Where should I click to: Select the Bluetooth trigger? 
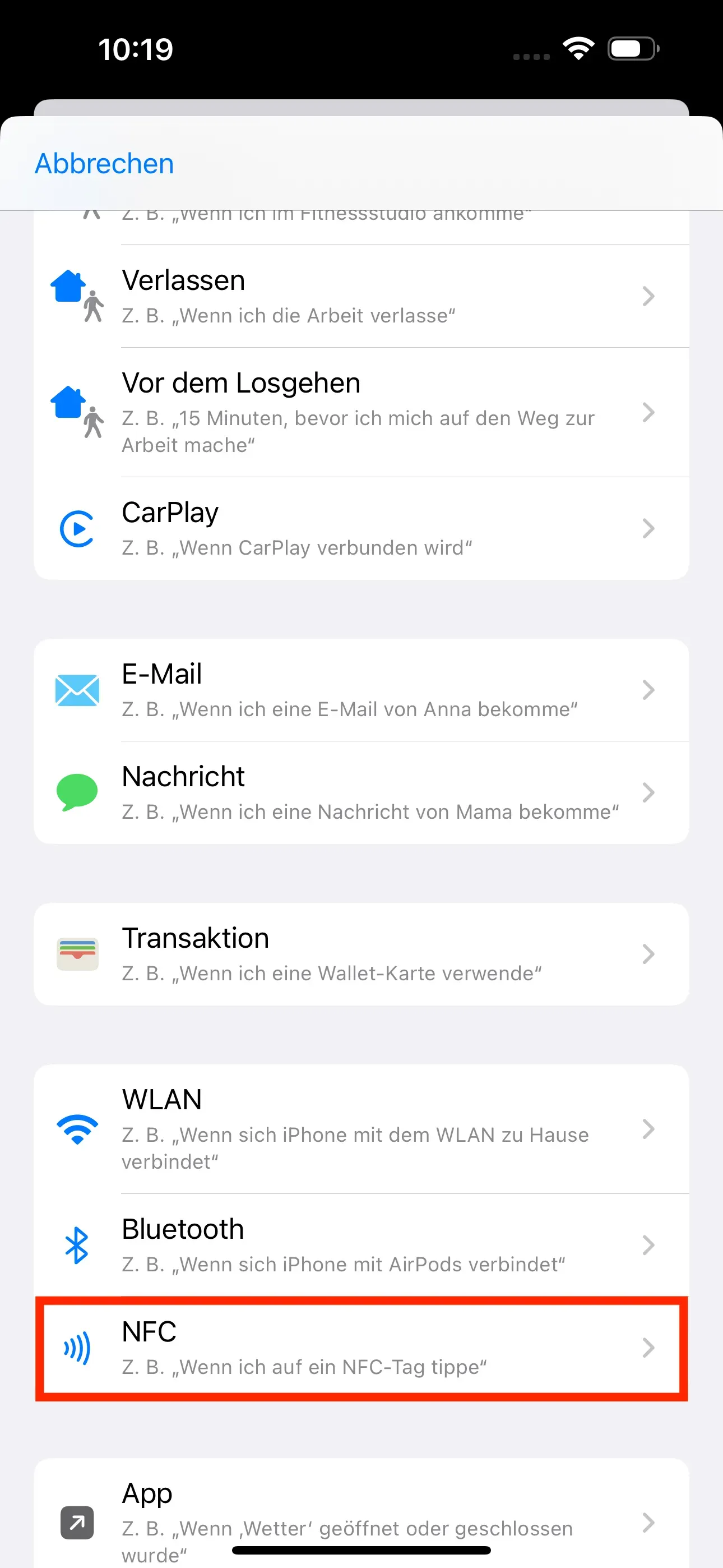361,1246
